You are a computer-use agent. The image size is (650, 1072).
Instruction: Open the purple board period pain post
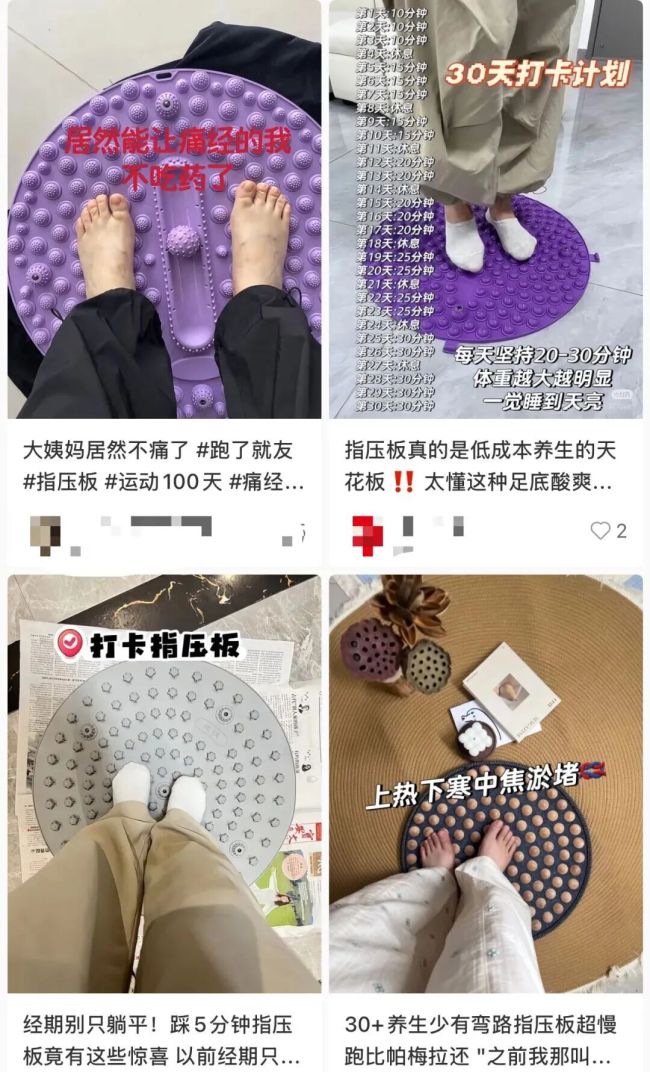pos(164,210)
